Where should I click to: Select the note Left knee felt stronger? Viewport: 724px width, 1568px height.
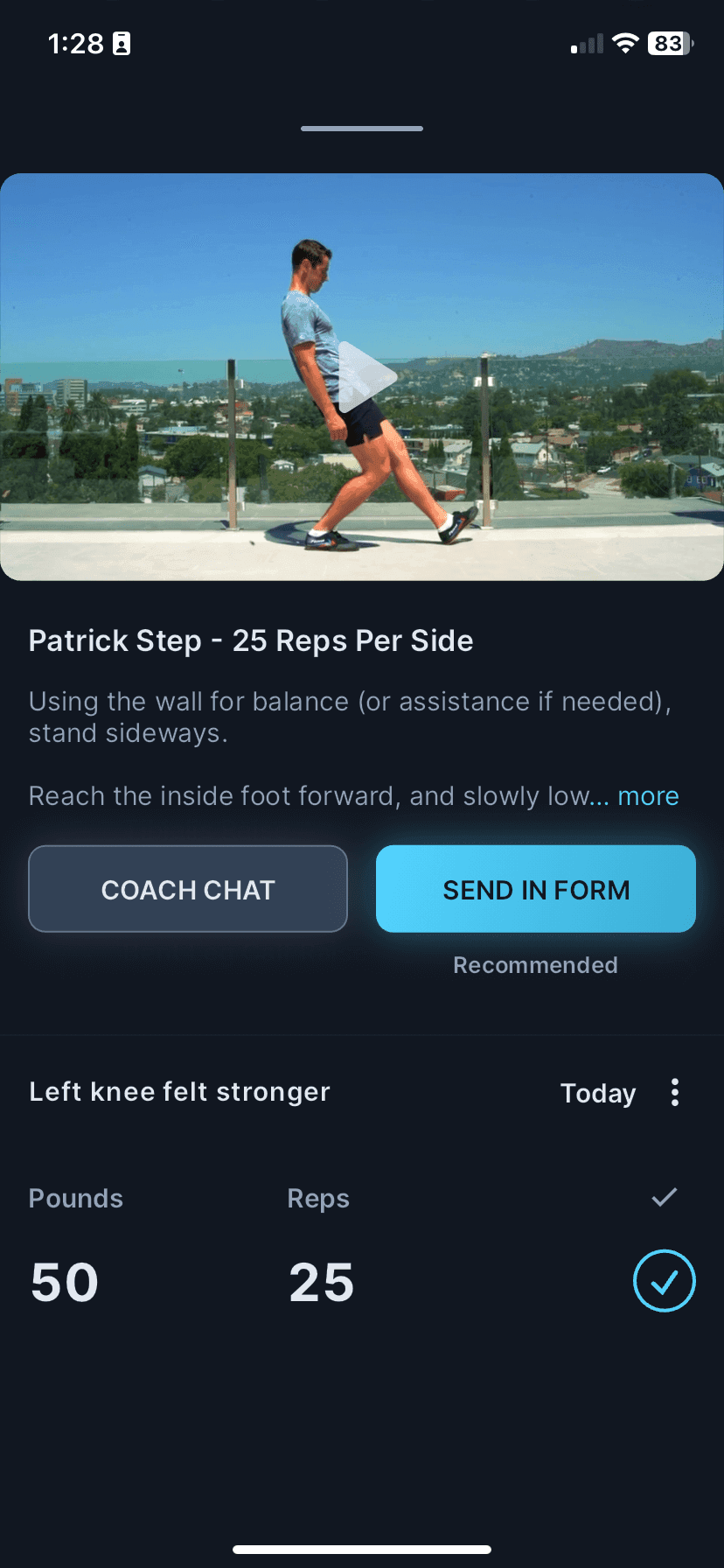(x=179, y=1091)
